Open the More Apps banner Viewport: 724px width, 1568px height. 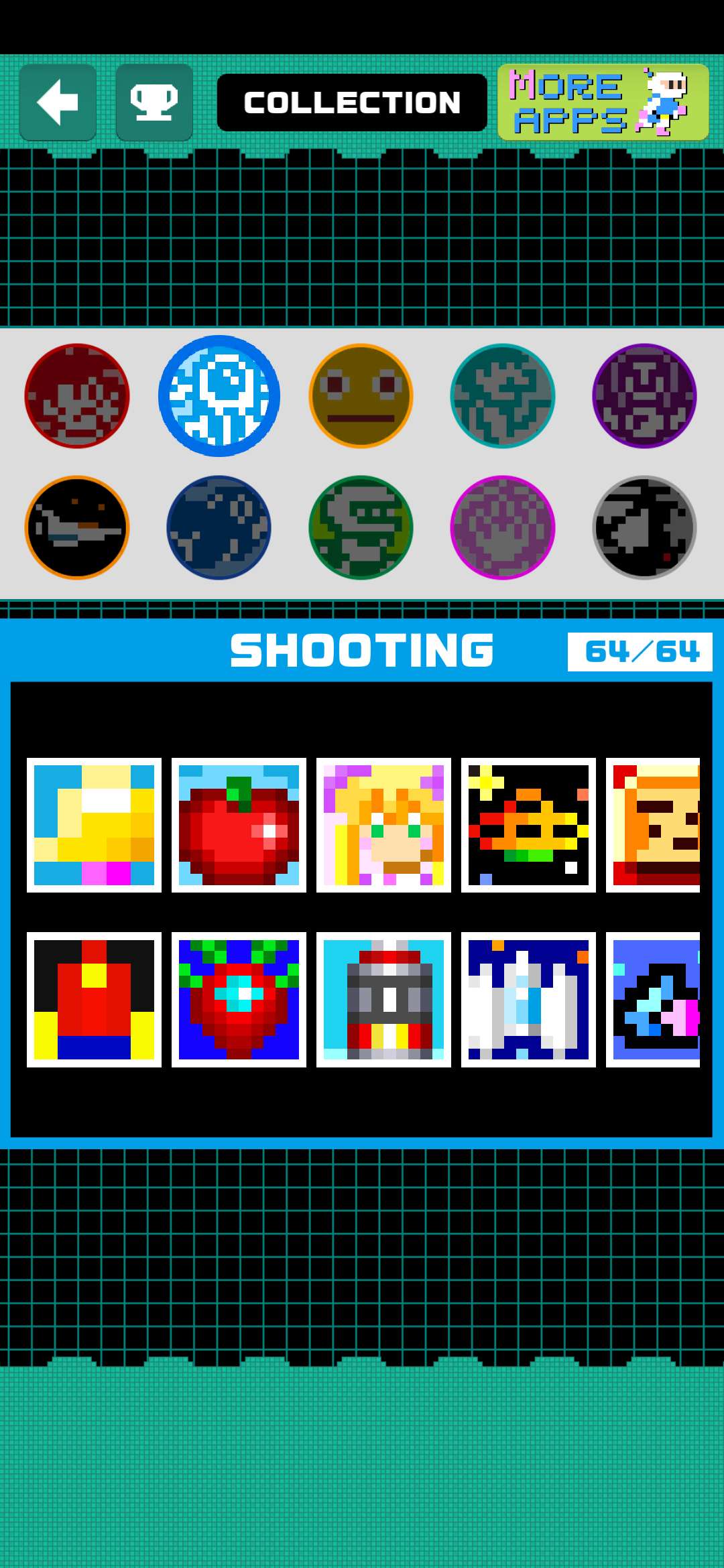(x=603, y=103)
